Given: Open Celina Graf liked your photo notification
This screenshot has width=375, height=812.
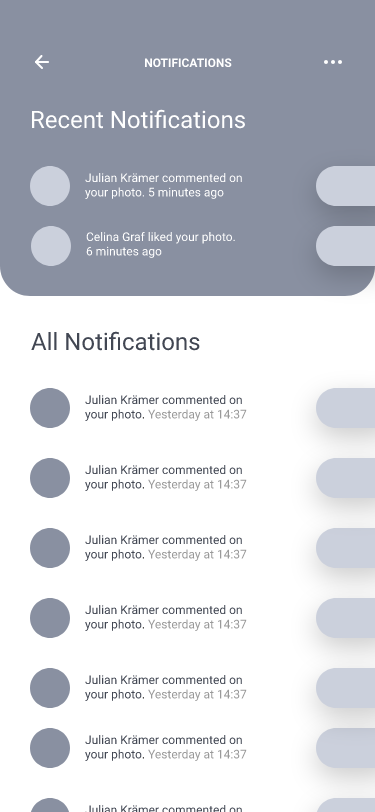Looking at the screenshot, I should (x=161, y=244).
